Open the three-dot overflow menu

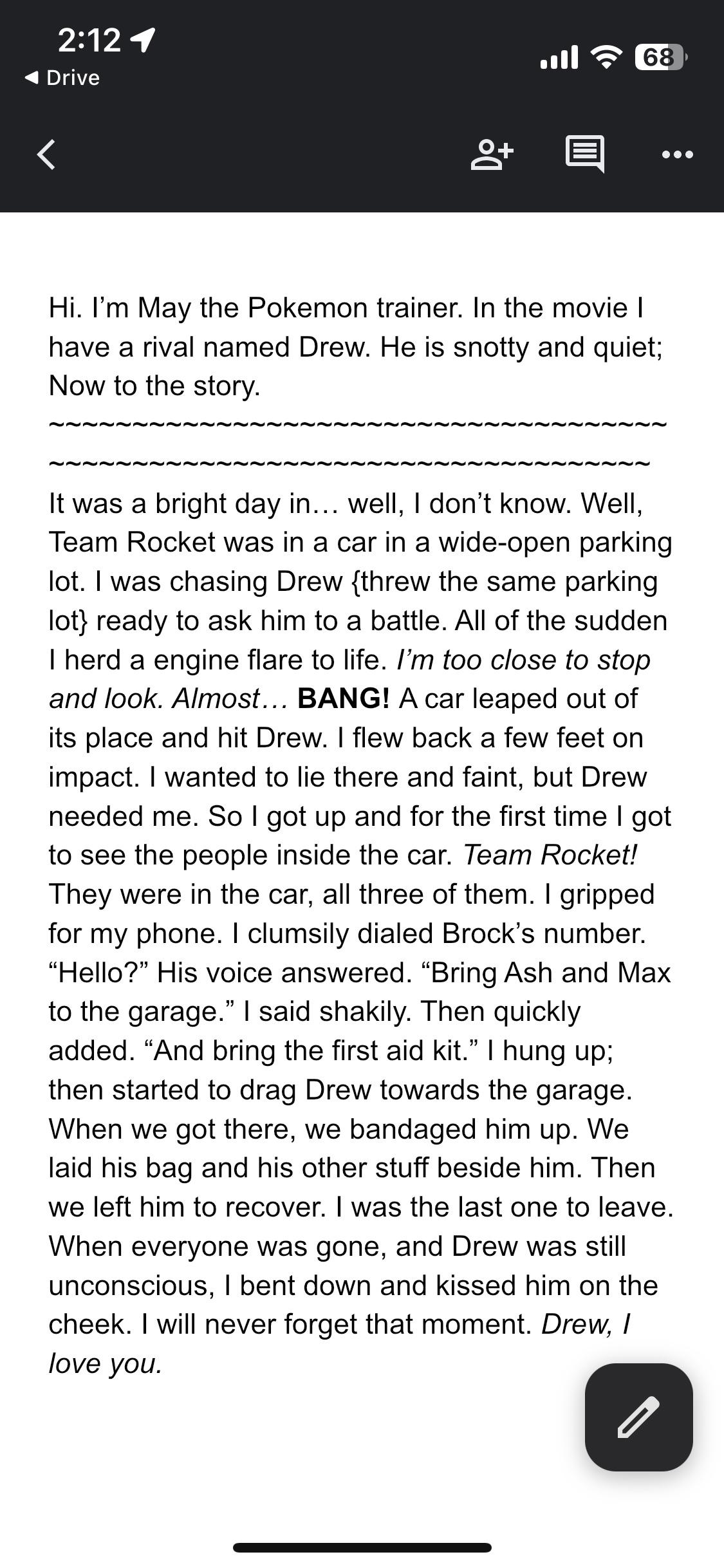[677, 154]
